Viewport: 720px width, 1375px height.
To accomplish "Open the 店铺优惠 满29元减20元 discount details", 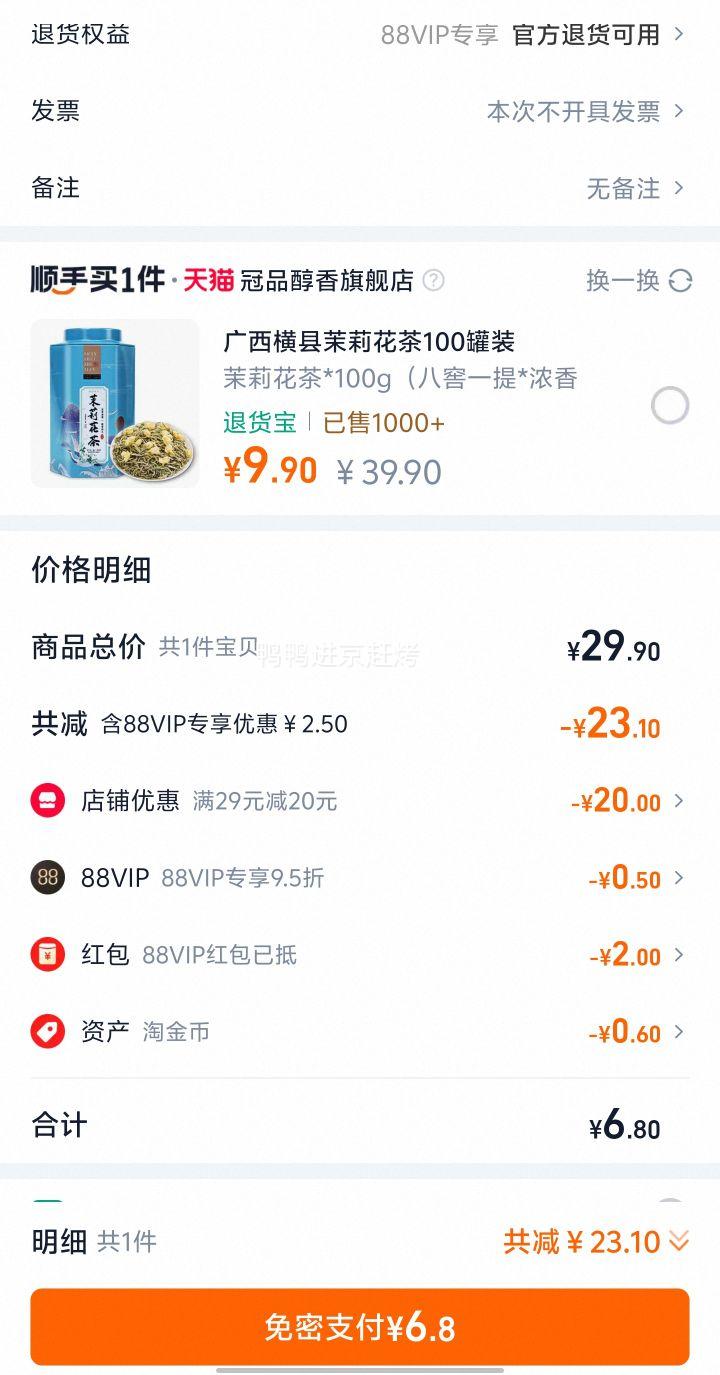I will [360, 801].
